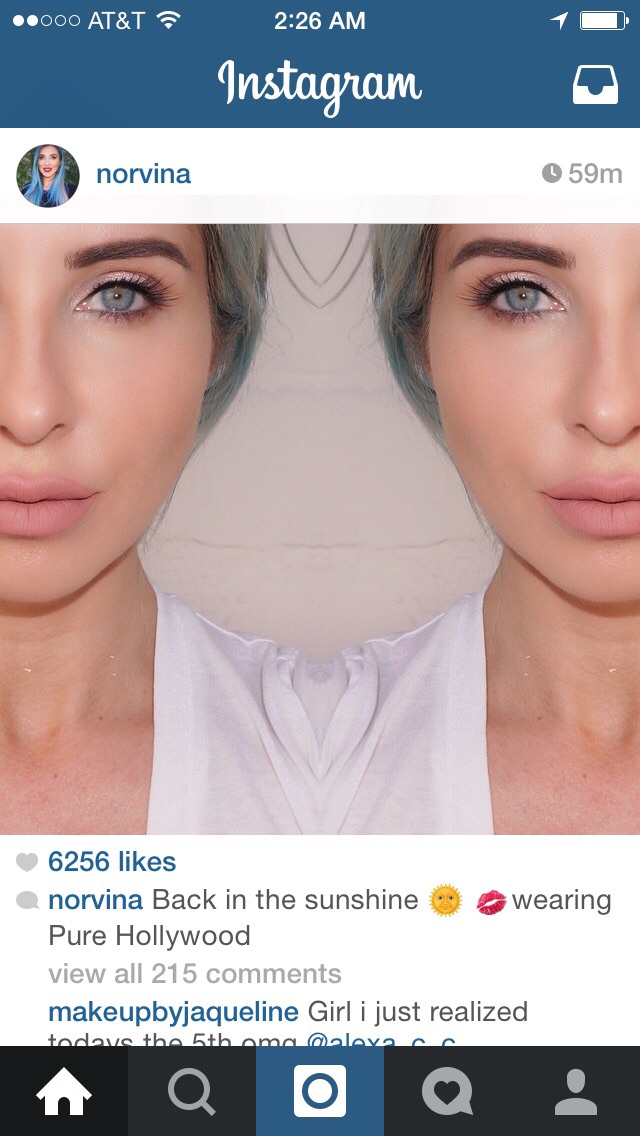Screen dimensions: 640x1136
Task: Tap the norvina username in post header
Action: 143,175
